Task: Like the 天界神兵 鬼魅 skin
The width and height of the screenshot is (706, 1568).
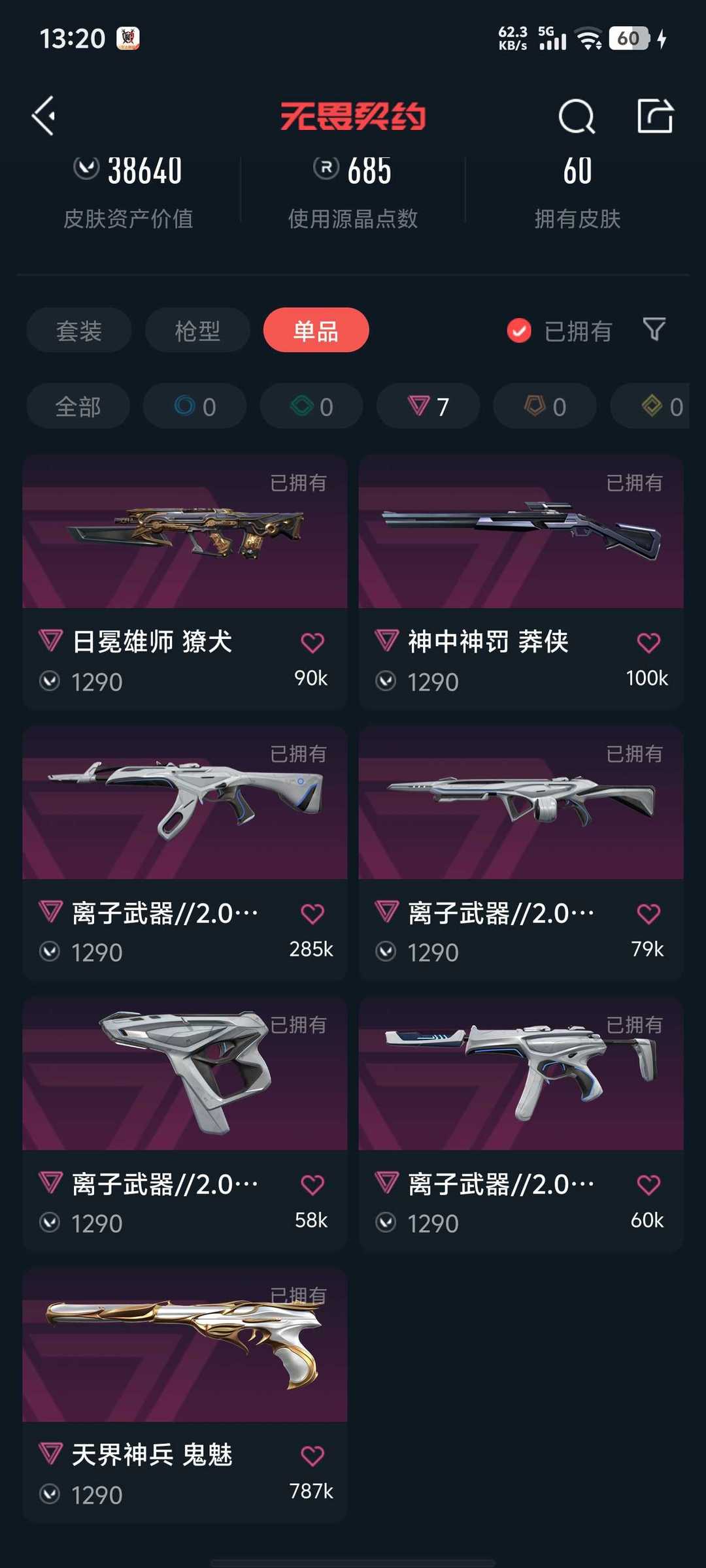Action: click(312, 1456)
